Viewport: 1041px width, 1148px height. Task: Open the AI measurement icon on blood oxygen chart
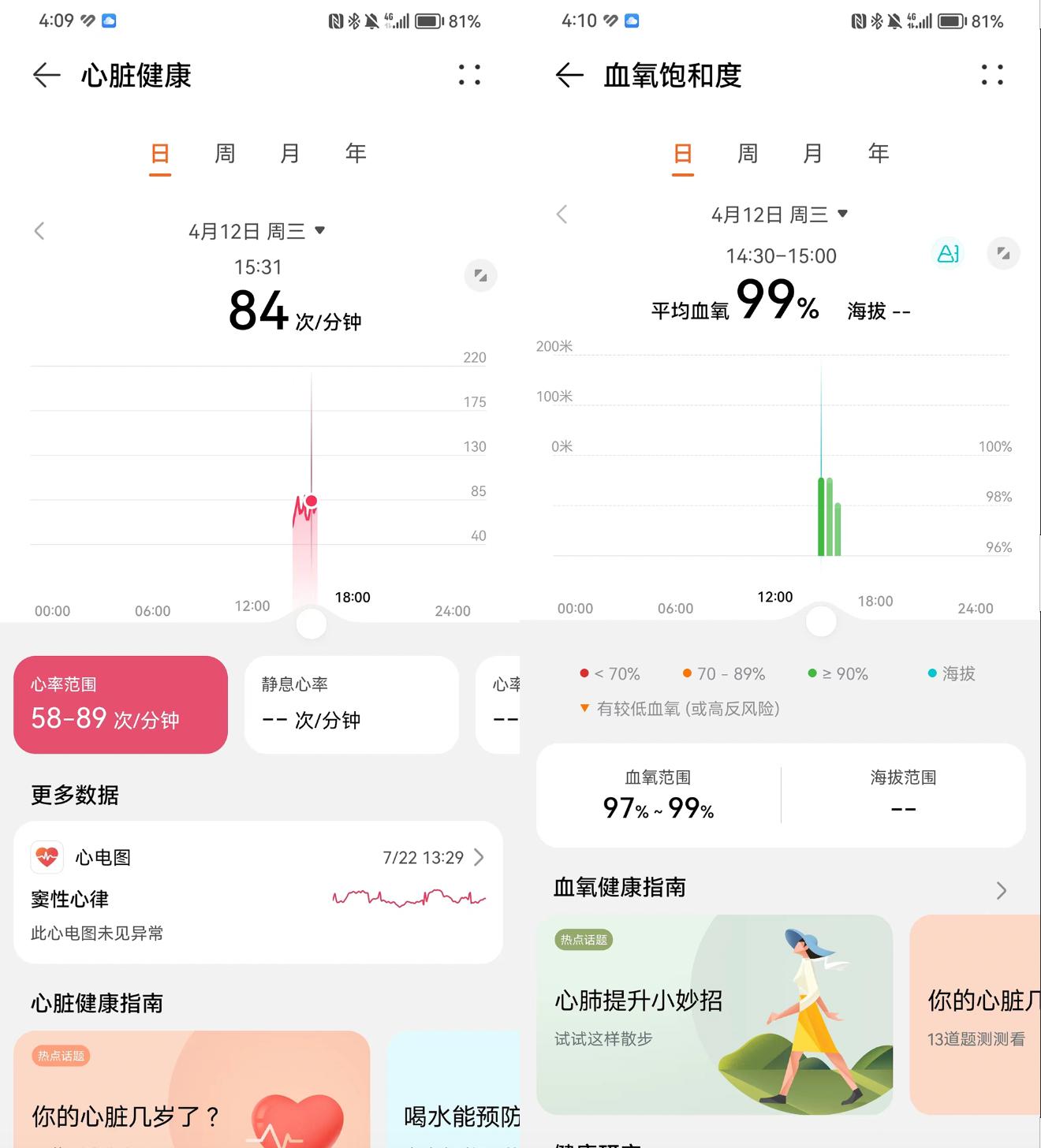(x=948, y=254)
